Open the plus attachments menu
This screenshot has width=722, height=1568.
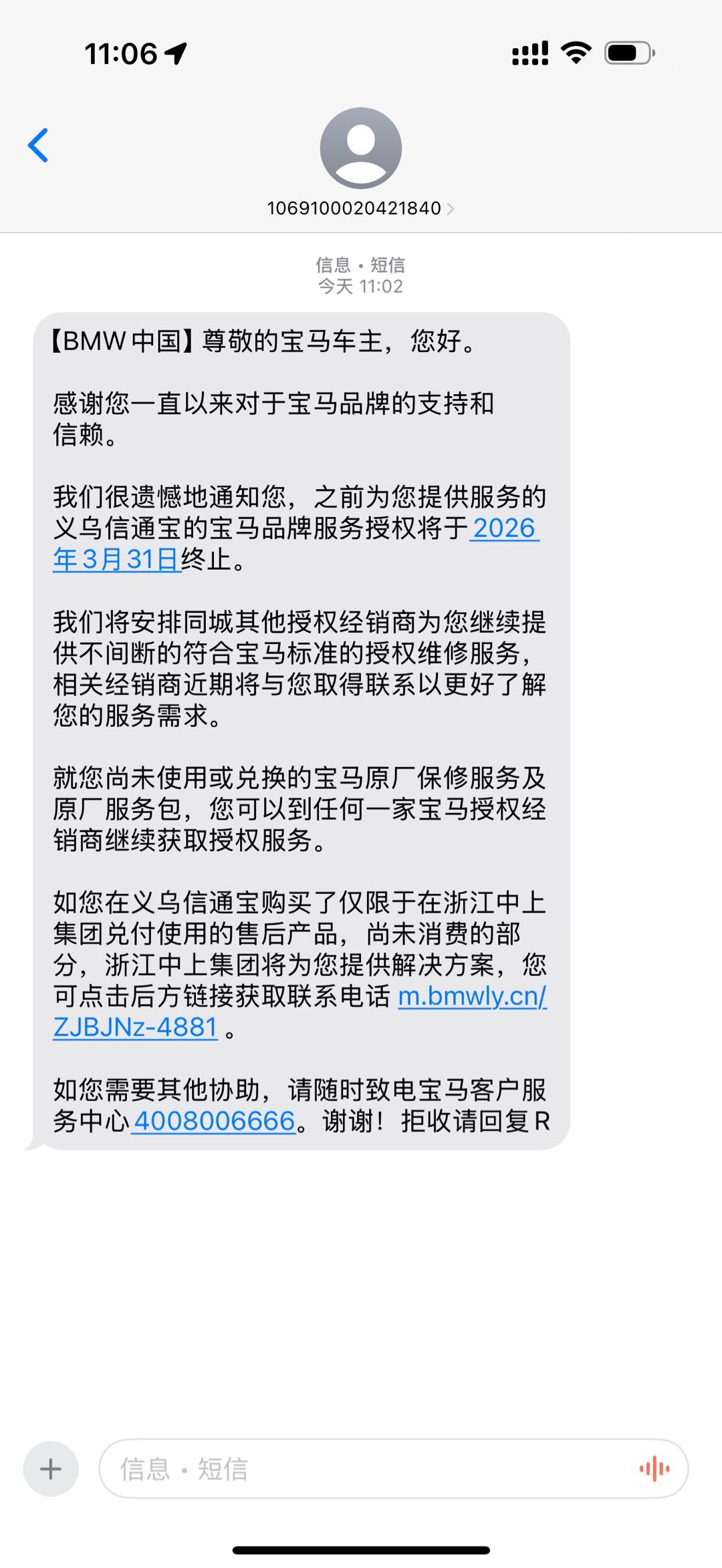click(x=51, y=1468)
